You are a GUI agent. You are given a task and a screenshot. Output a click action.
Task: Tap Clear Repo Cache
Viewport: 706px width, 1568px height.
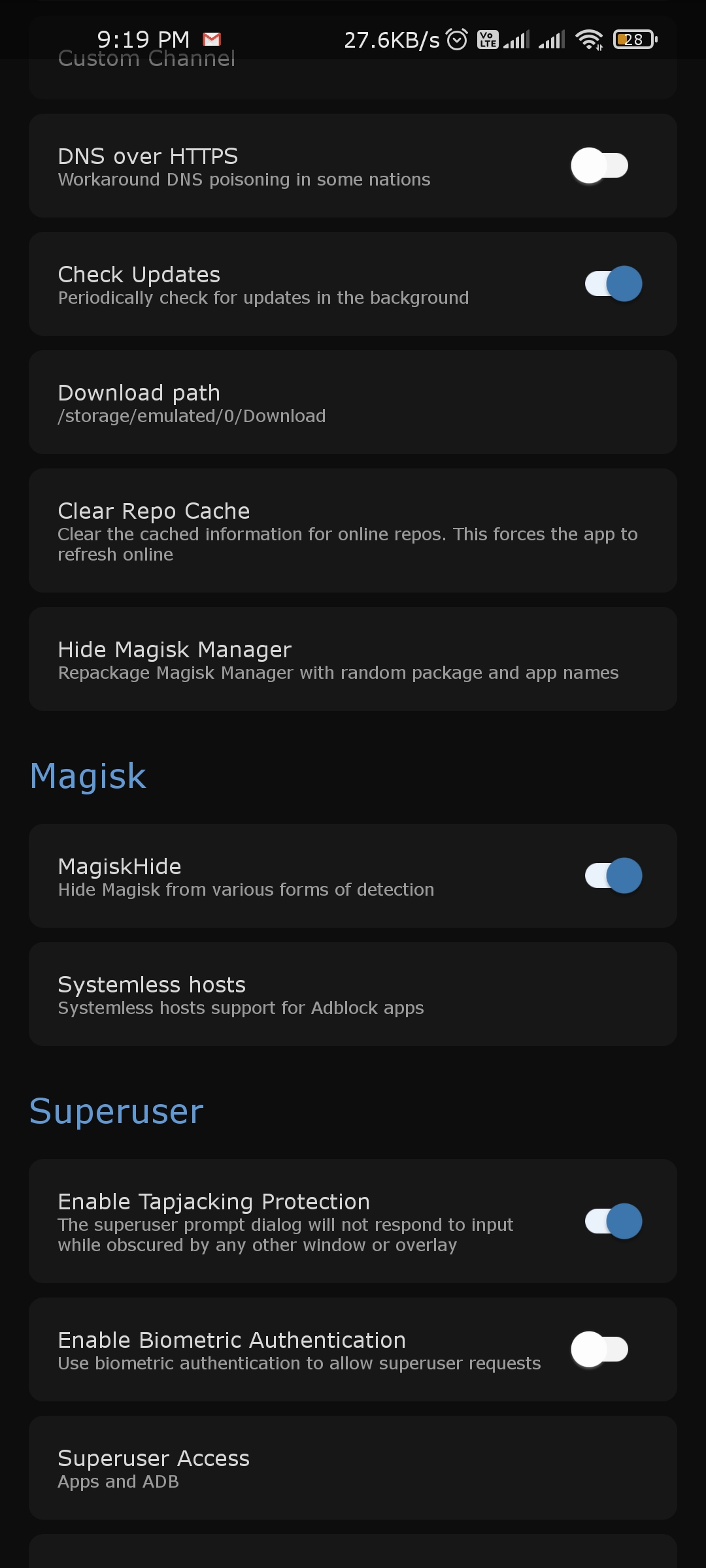(352, 531)
